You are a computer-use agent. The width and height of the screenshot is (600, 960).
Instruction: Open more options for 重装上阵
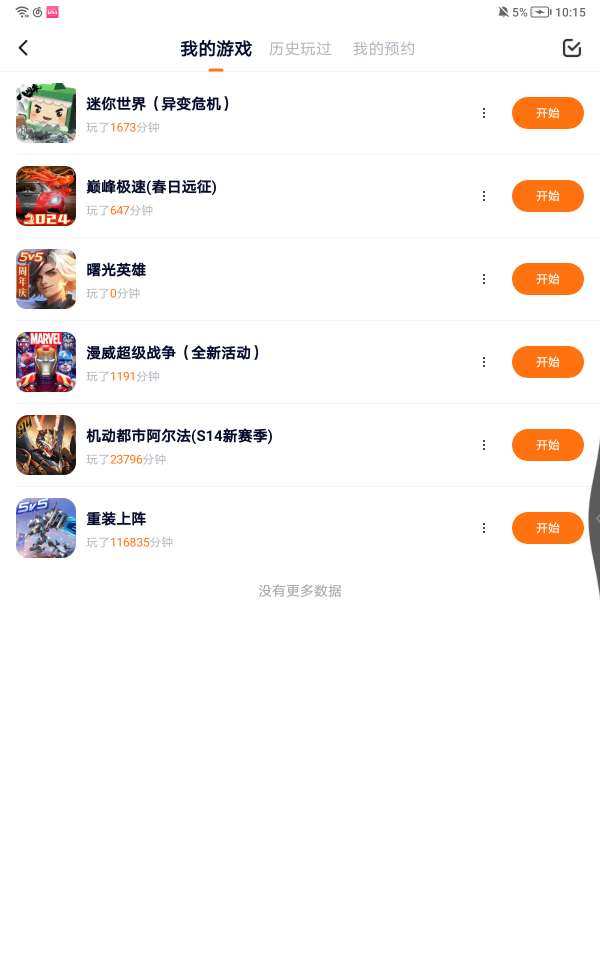pos(484,528)
